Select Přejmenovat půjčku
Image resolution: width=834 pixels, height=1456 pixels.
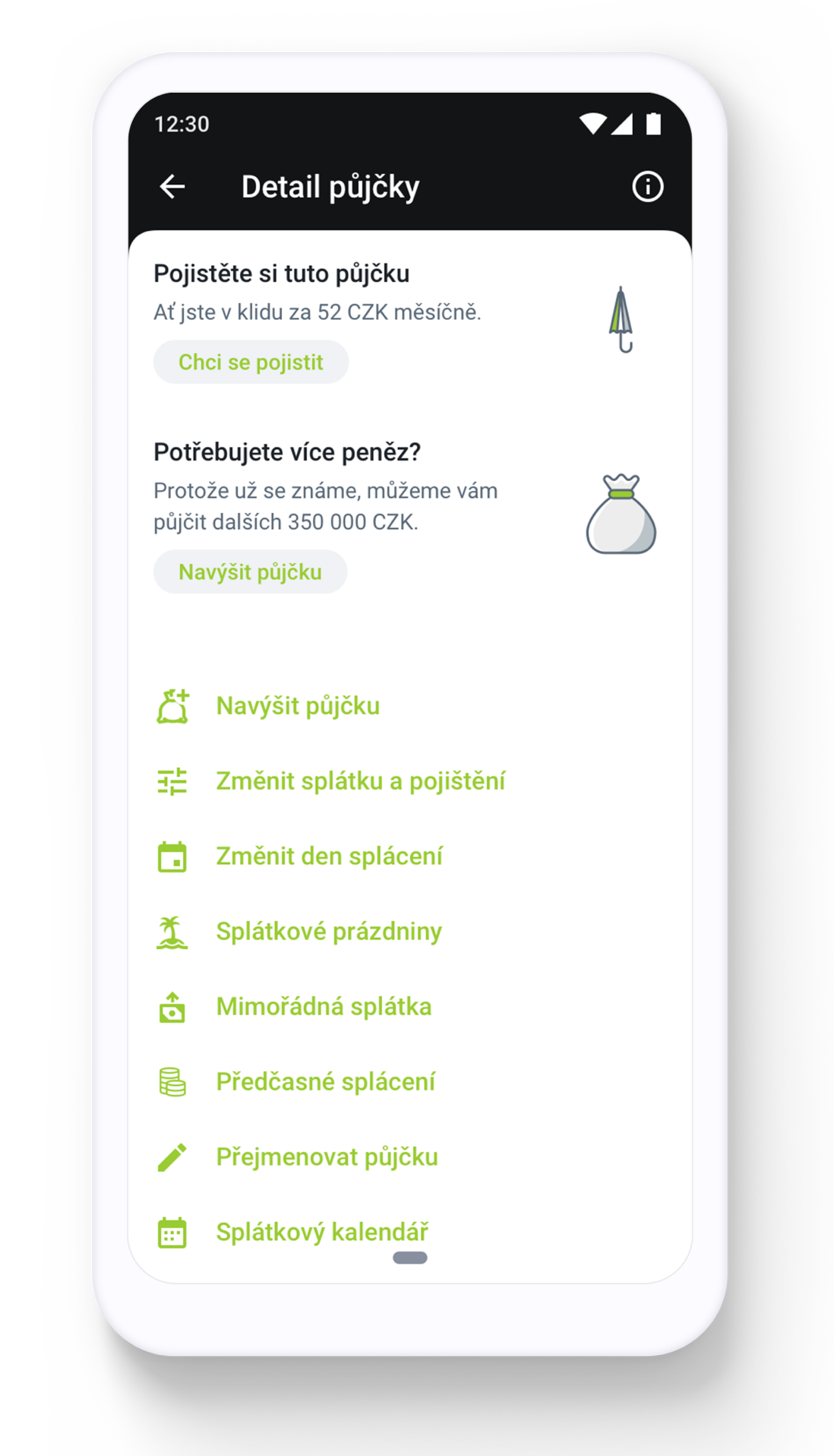(327, 1157)
